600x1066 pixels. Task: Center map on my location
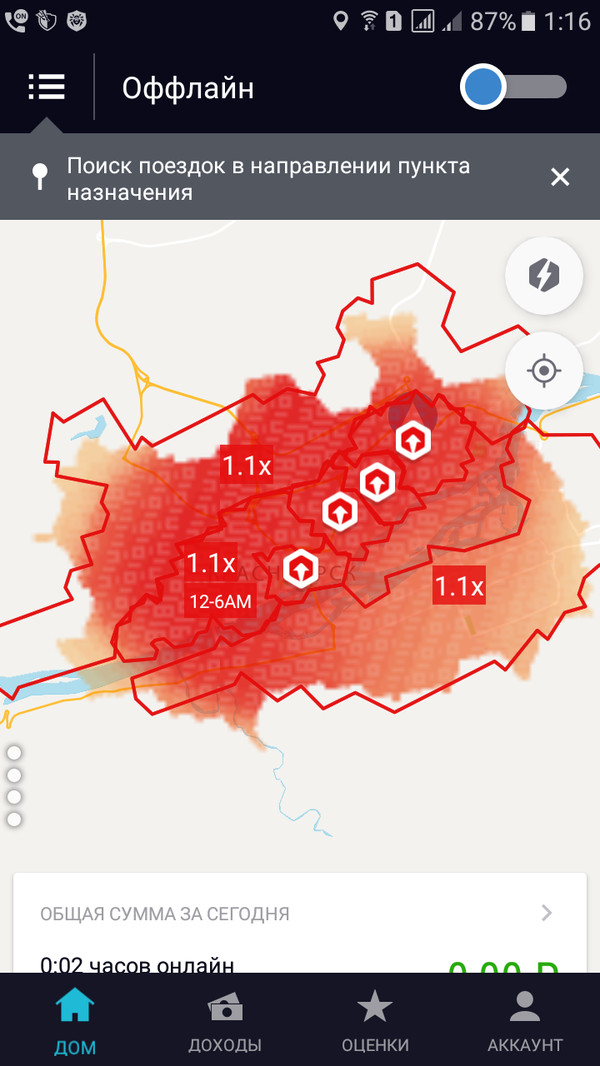point(544,372)
